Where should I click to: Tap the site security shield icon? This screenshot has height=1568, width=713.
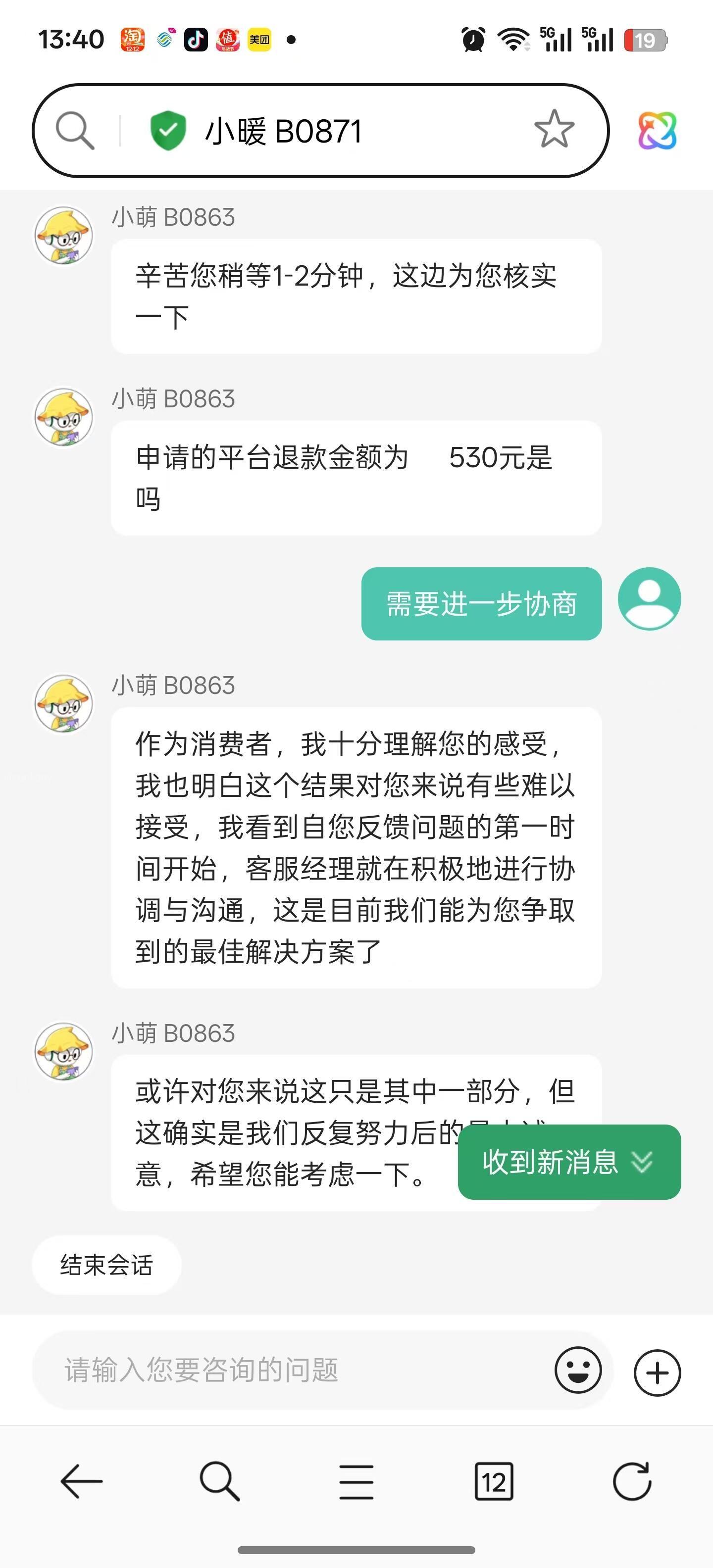click(168, 130)
